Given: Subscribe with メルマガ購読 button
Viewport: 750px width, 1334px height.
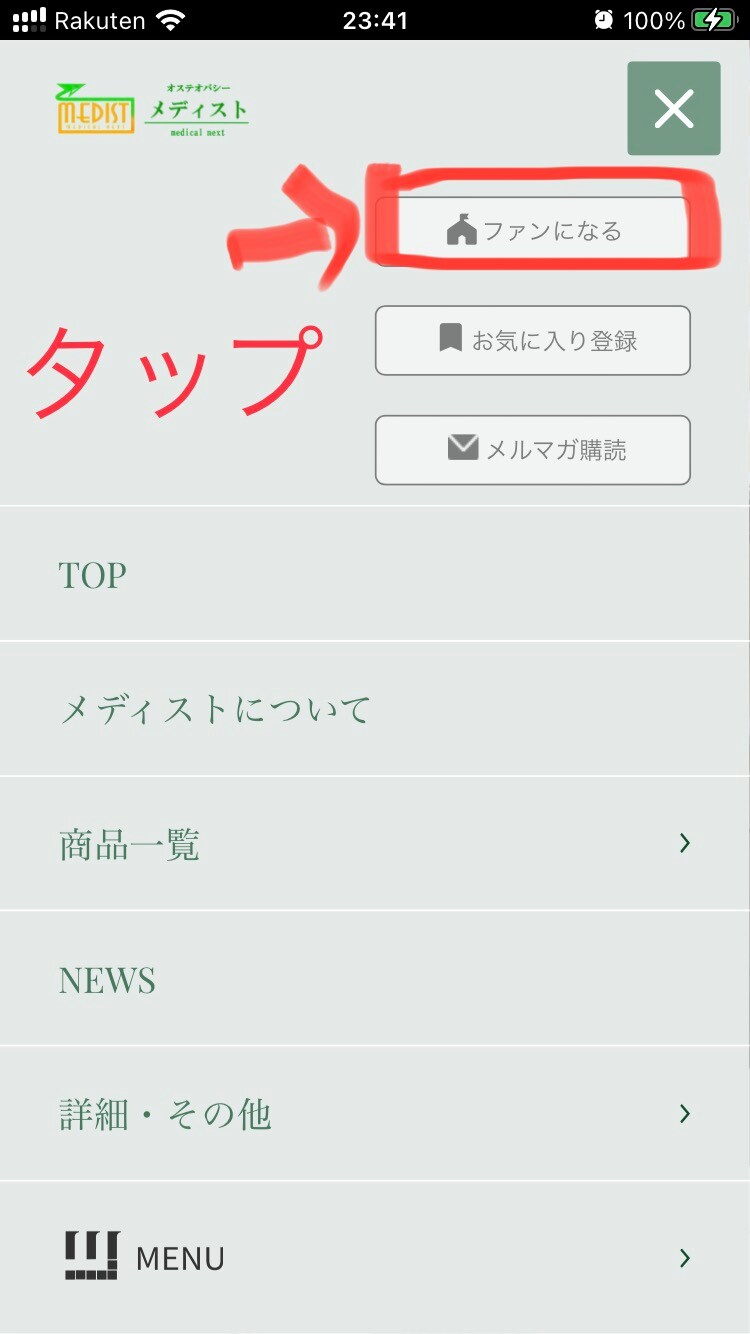Looking at the screenshot, I should click(x=532, y=450).
